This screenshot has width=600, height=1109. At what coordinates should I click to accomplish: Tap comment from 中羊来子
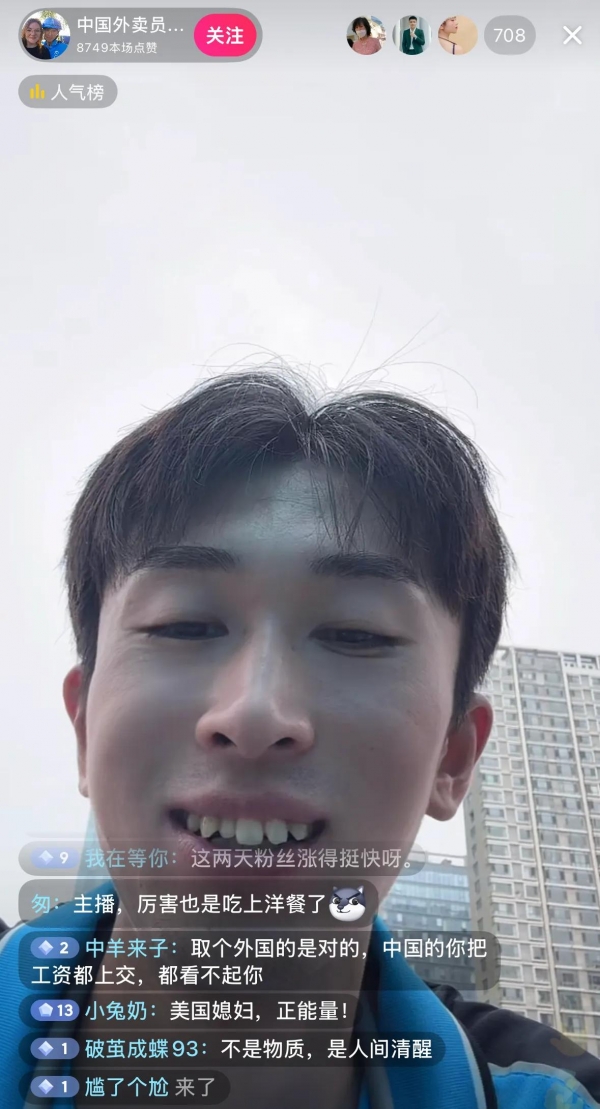260,960
